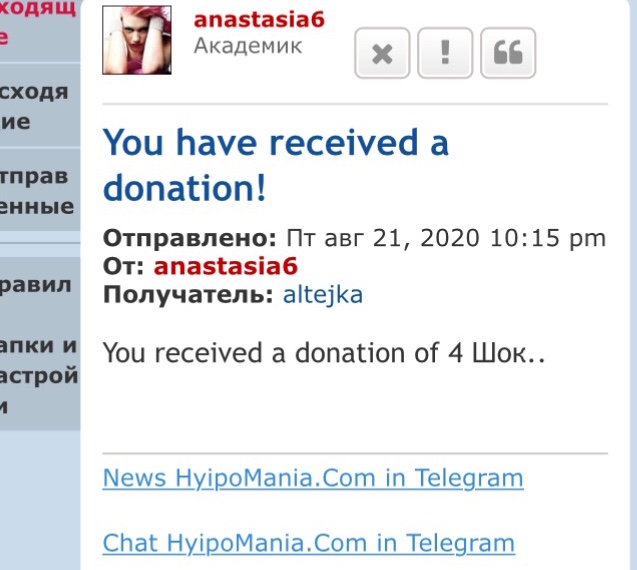The width and height of the screenshot is (637, 570).
Task: Open the anastasia6 username at the top
Action: (x=258, y=20)
